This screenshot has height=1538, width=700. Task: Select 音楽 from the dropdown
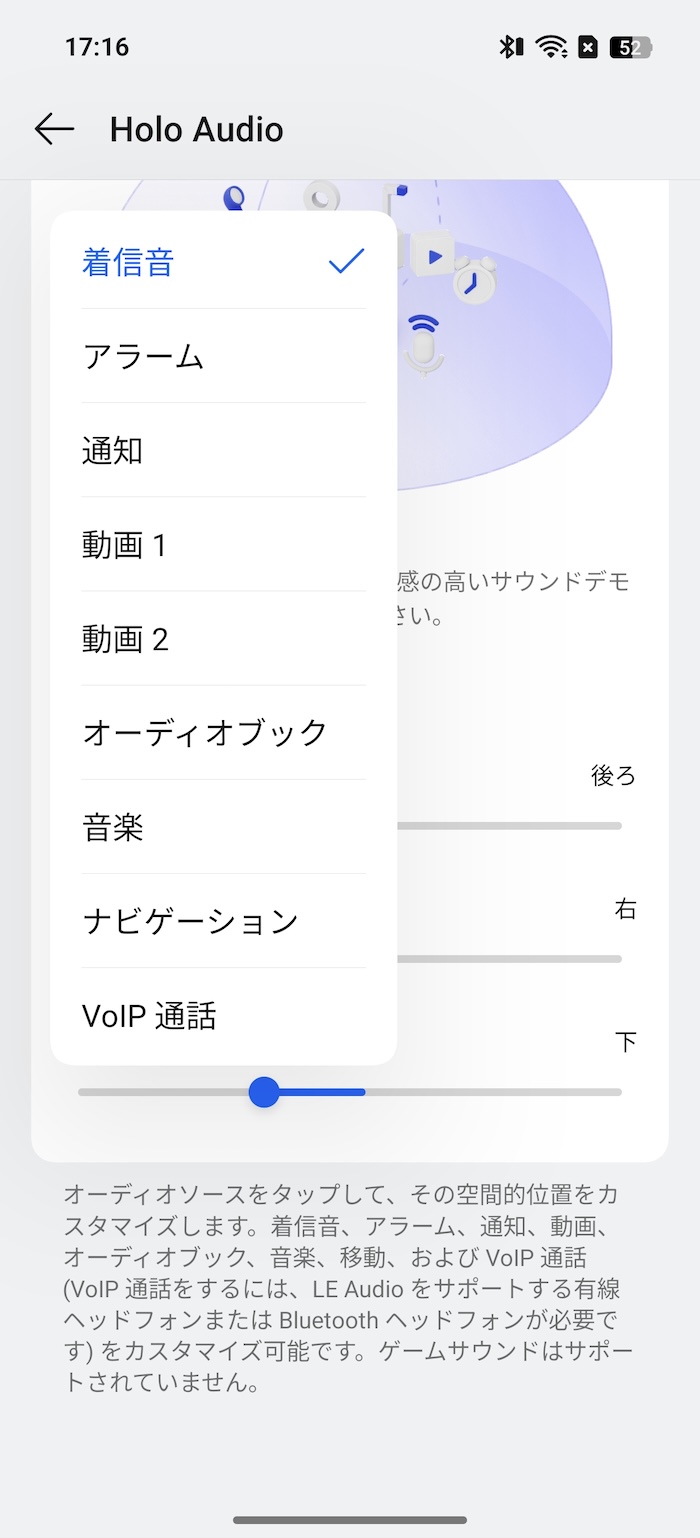[224, 826]
